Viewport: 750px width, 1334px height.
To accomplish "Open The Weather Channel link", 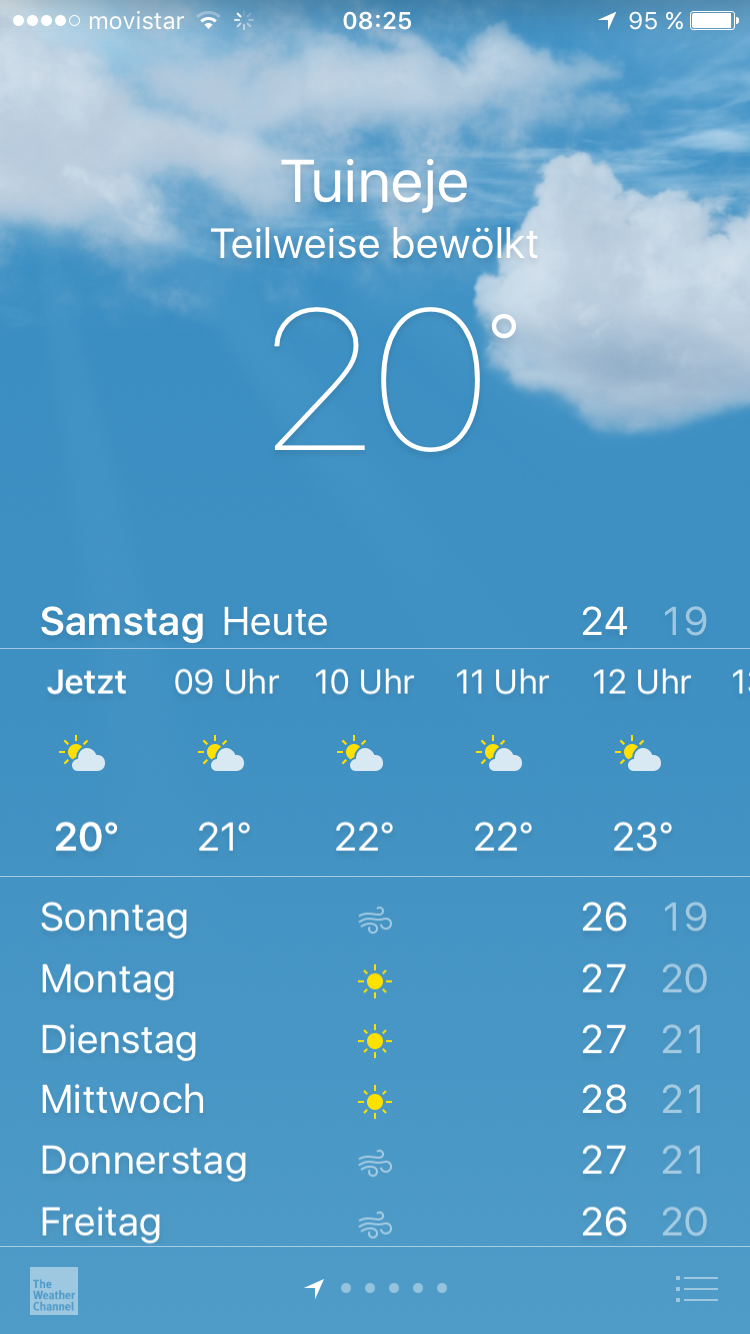I will (x=54, y=1290).
